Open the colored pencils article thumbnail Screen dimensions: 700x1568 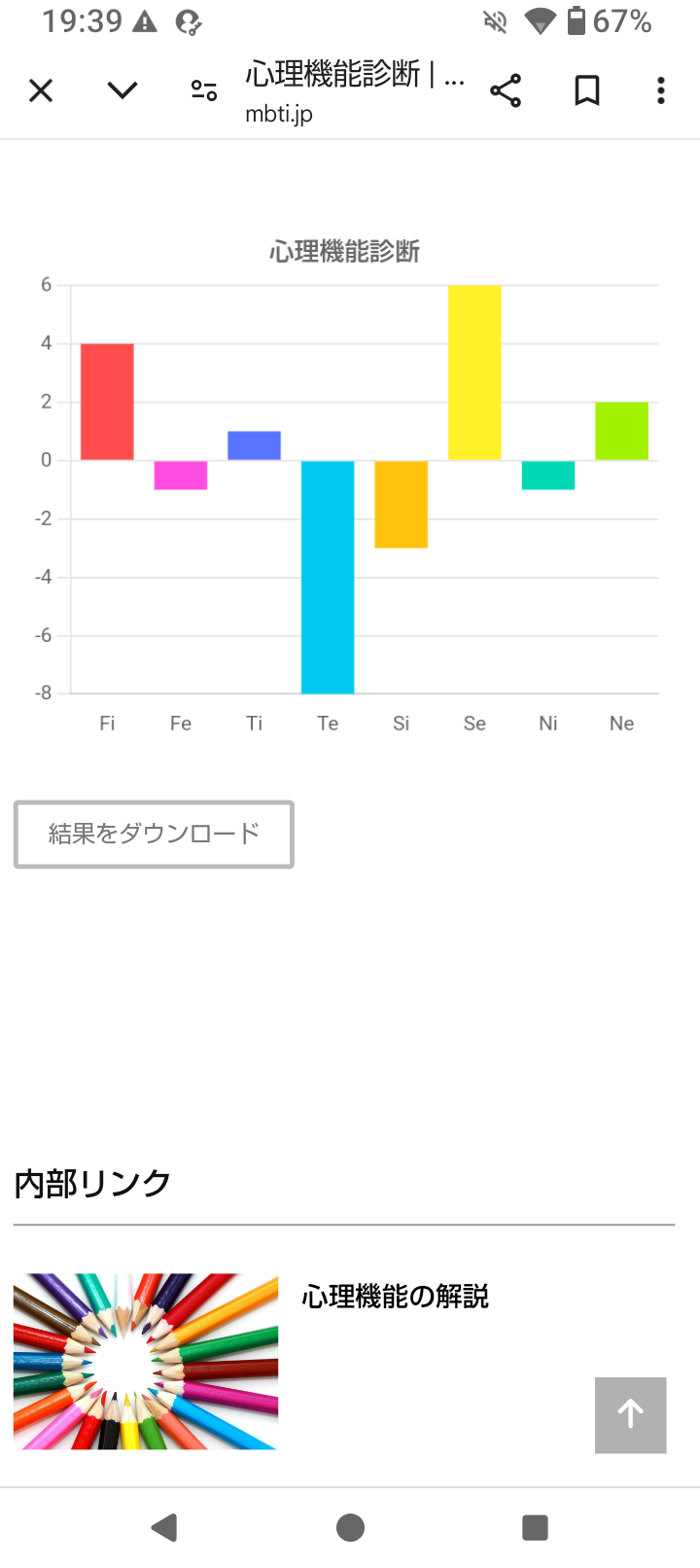[x=146, y=1361]
